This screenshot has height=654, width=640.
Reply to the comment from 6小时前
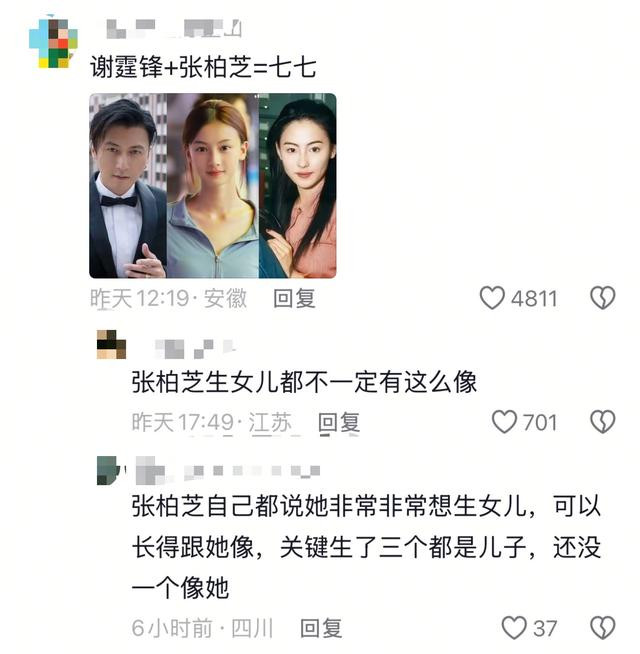pyautogui.click(x=321, y=628)
